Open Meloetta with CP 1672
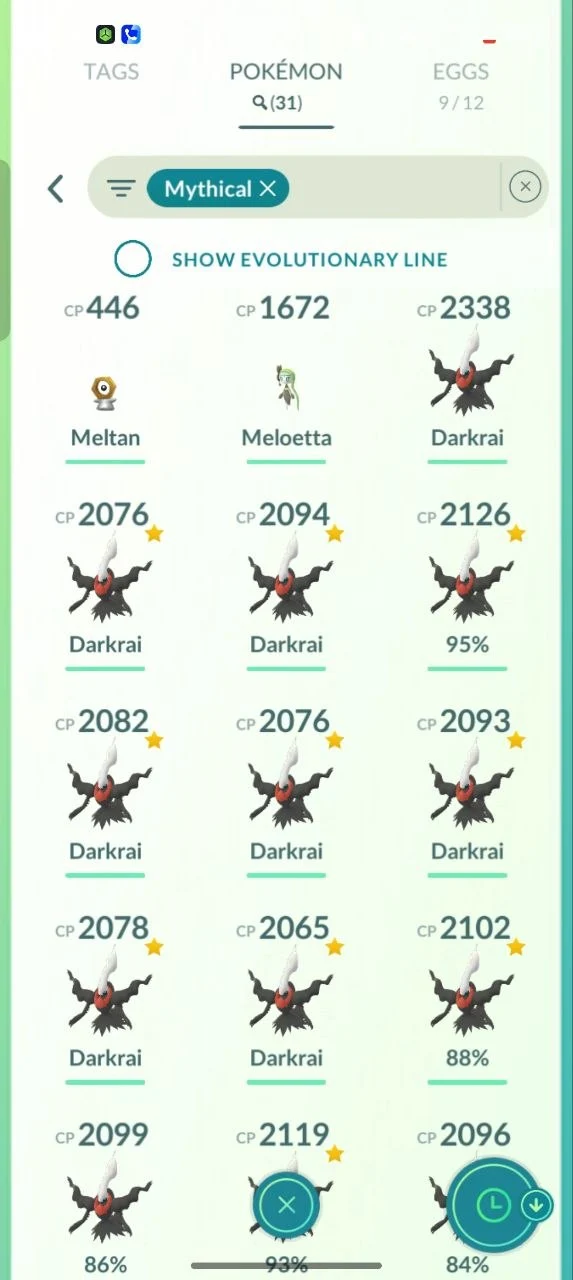The width and height of the screenshot is (573, 1280). (286, 378)
